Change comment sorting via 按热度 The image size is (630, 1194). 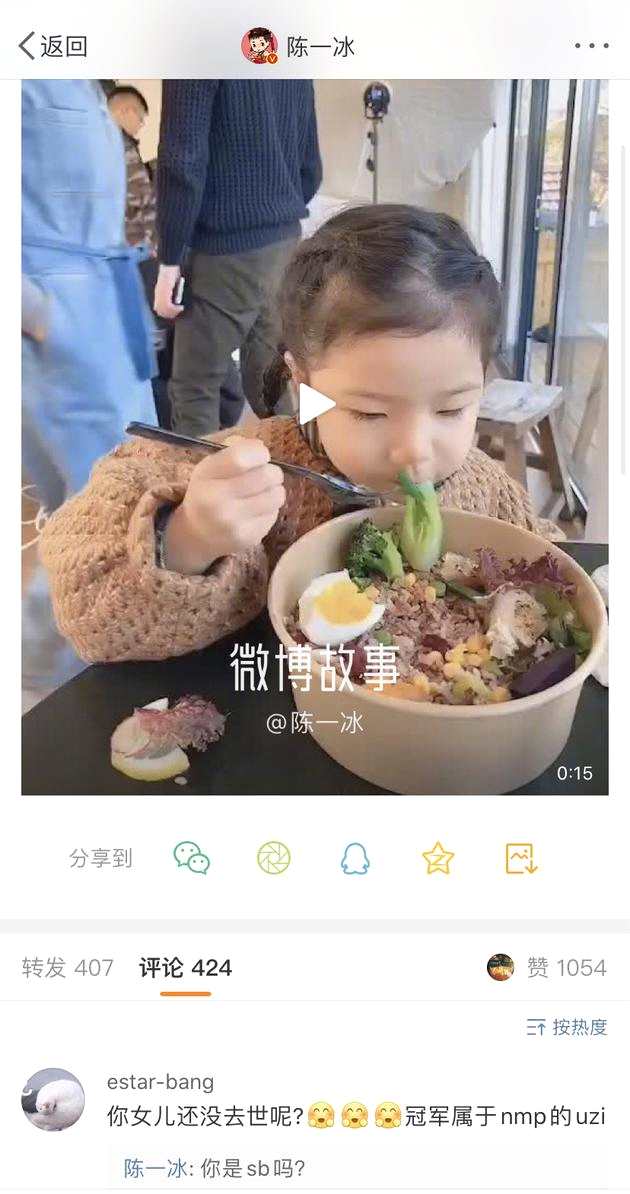click(567, 1027)
